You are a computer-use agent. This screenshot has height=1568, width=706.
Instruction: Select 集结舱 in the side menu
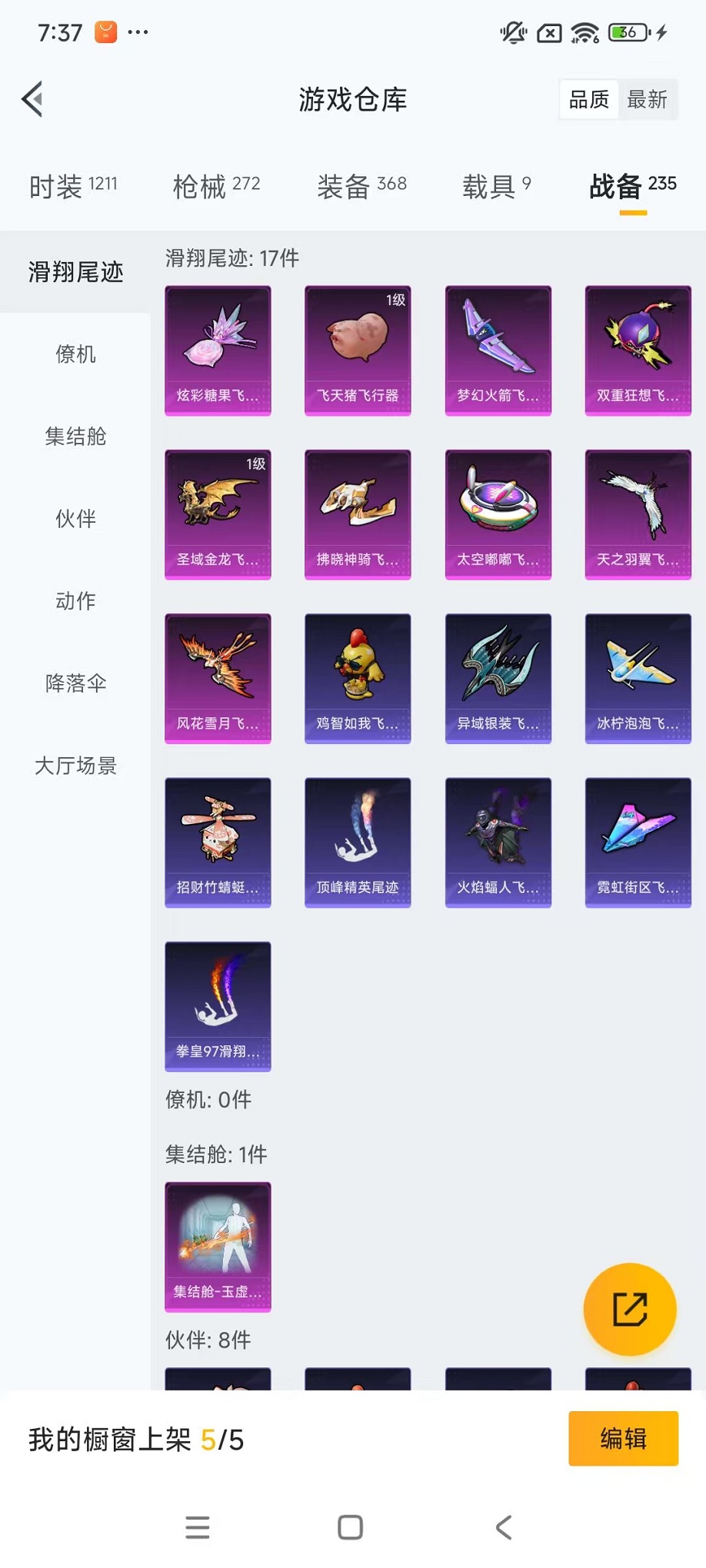75,437
